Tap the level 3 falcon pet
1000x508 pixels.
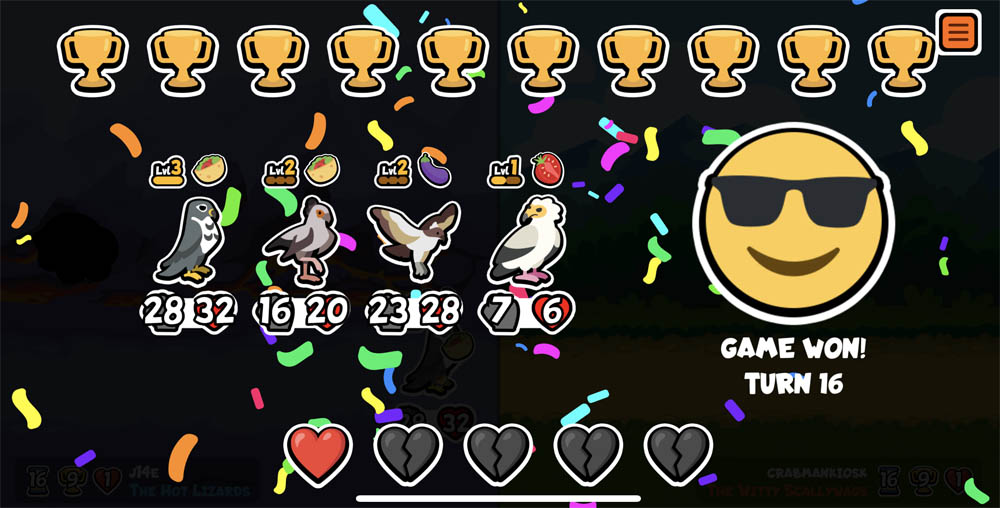coord(188,242)
